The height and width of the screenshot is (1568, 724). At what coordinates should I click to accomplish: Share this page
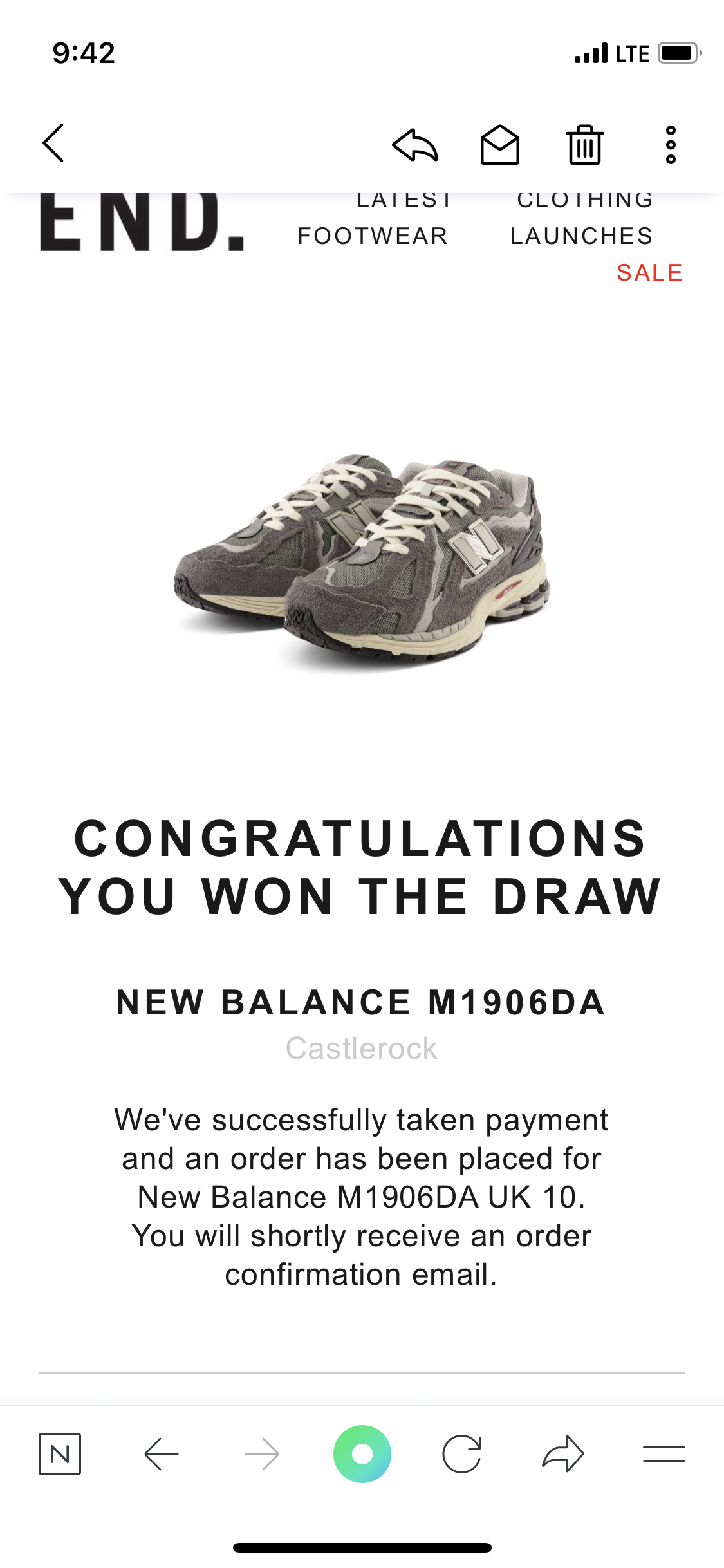click(562, 1454)
